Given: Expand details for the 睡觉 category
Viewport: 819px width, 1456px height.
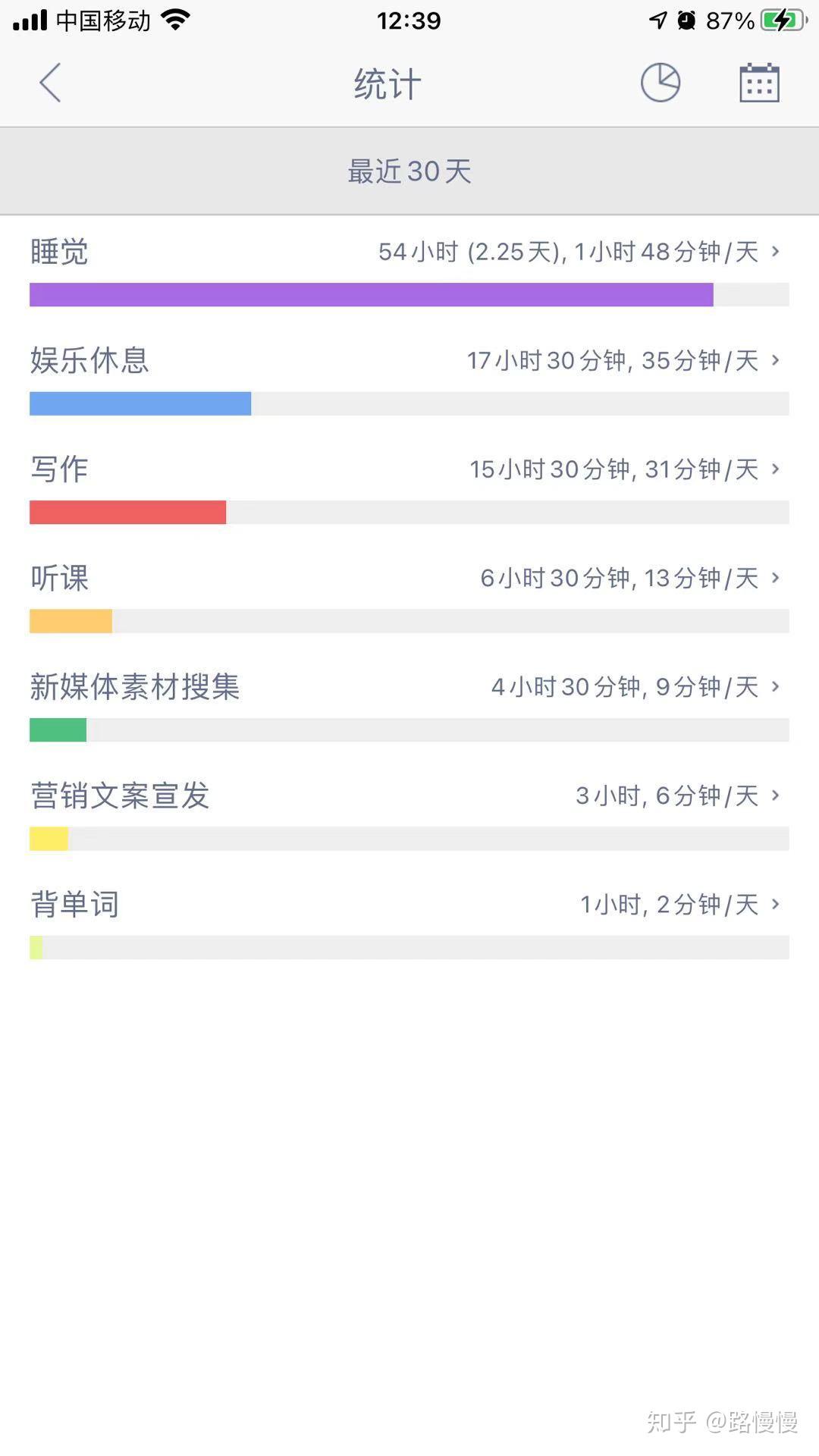Looking at the screenshot, I should pos(774,252).
